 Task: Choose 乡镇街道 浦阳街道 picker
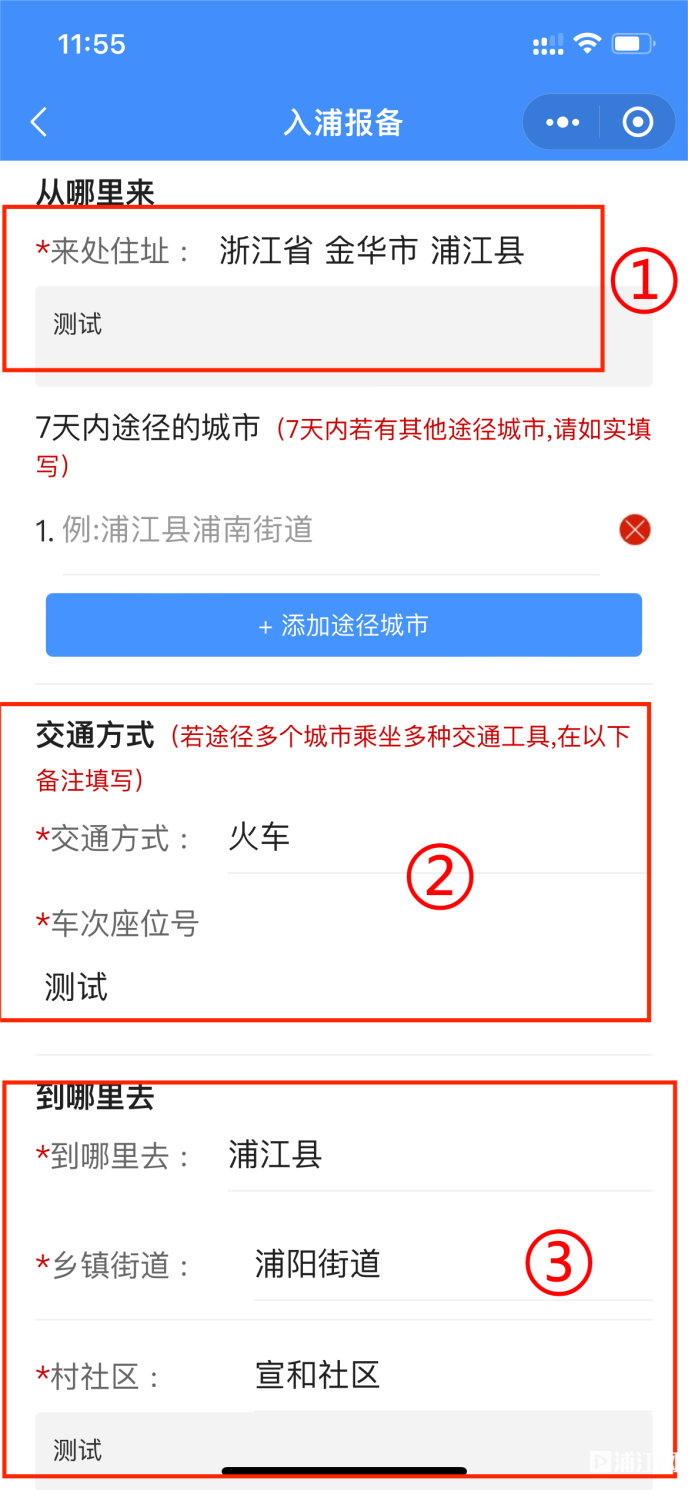click(x=450, y=1264)
